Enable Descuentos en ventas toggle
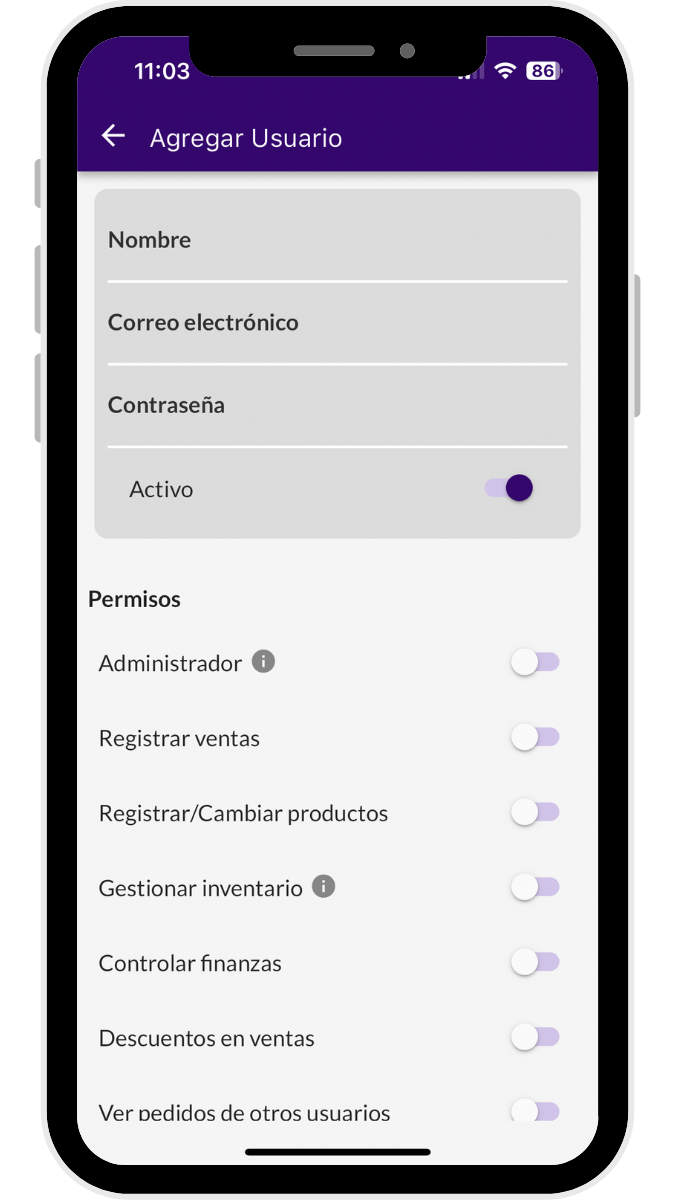The width and height of the screenshot is (675, 1200). pyautogui.click(x=535, y=1038)
